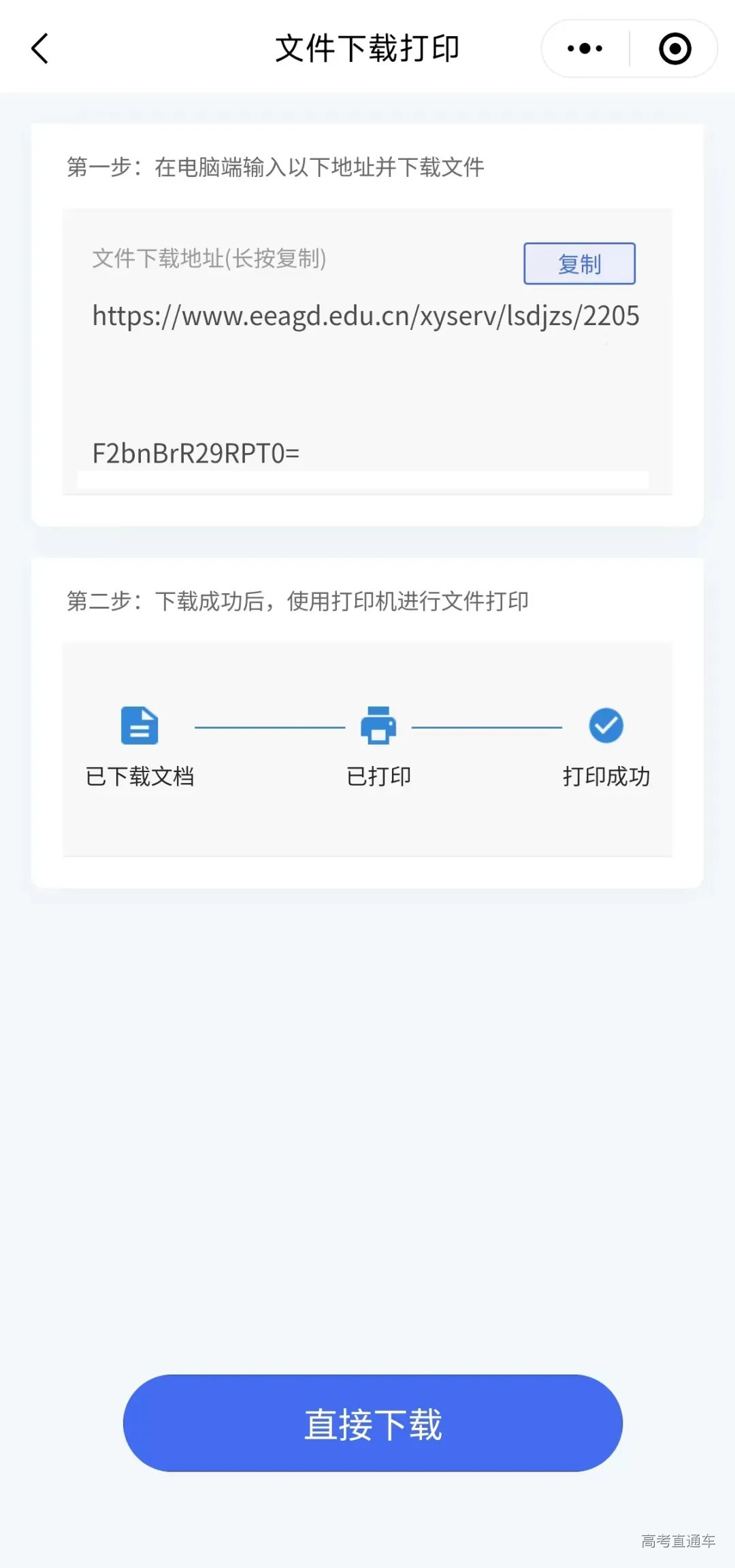Viewport: 735px width, 1568px height.
Task: Click the printer icon in step two
Action: pos(378,725)
